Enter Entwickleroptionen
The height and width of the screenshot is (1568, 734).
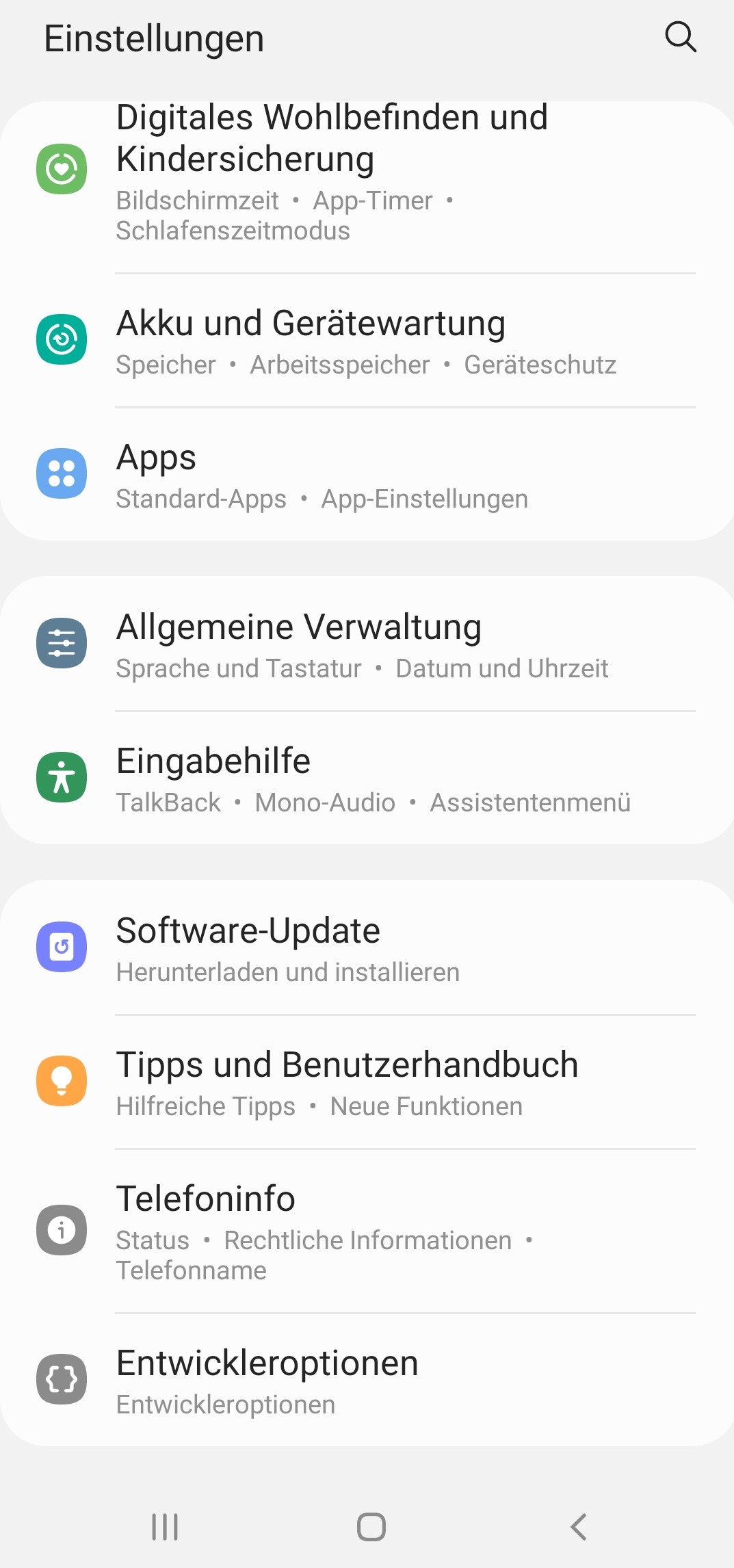coord(367,1381)
